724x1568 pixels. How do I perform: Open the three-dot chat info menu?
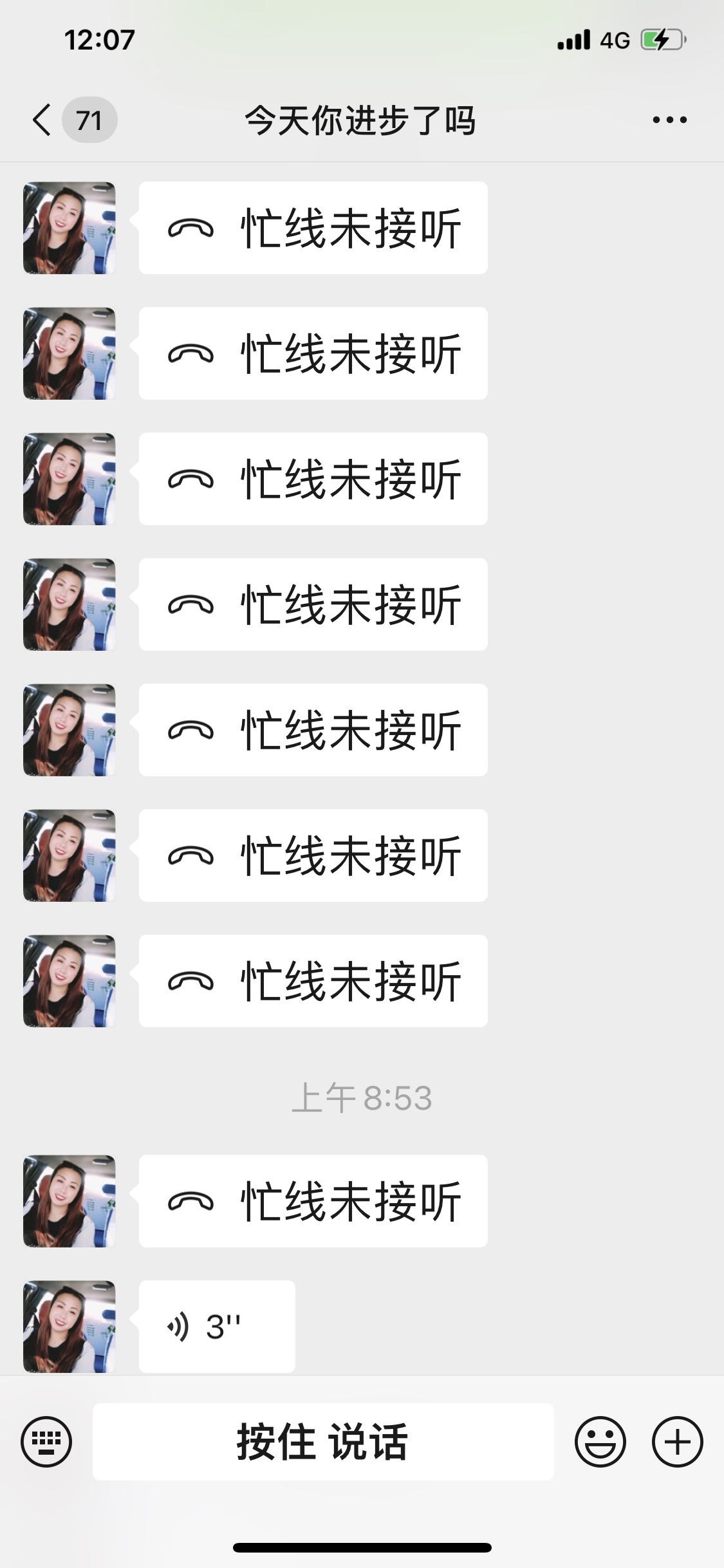point(669,120)
